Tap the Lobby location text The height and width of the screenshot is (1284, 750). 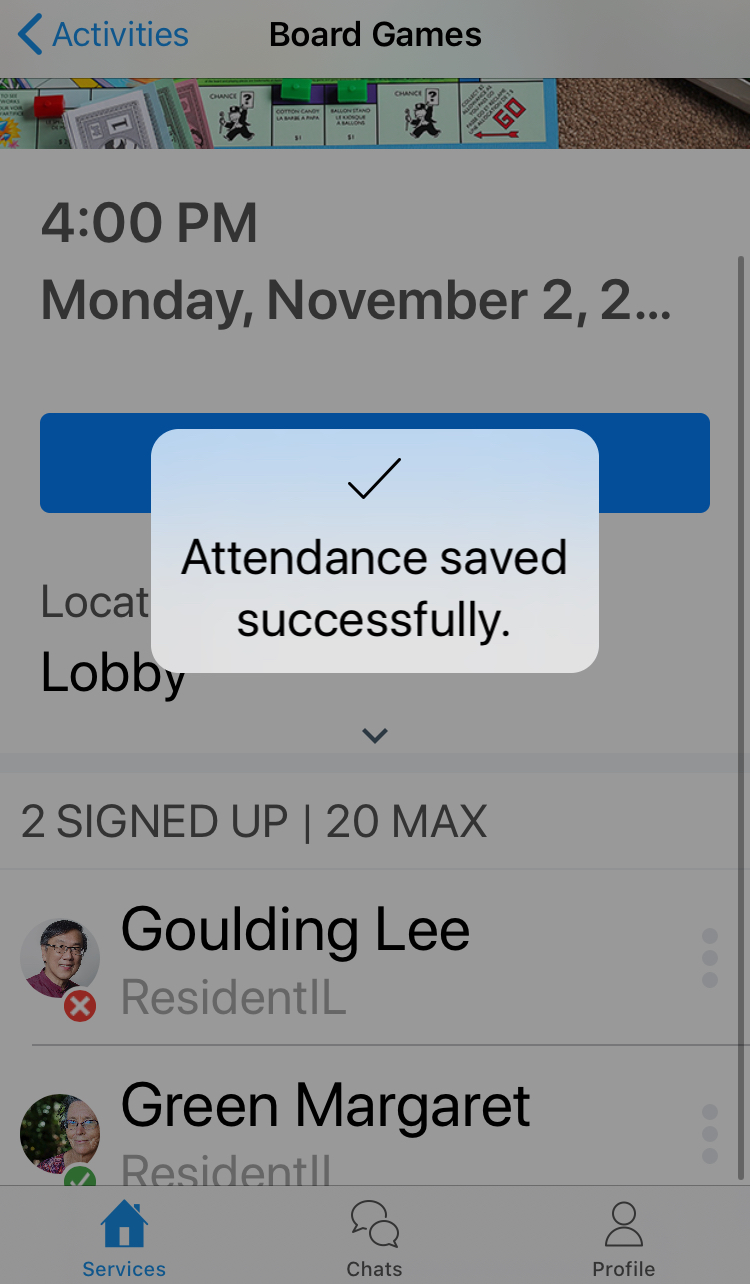point(111,673)
